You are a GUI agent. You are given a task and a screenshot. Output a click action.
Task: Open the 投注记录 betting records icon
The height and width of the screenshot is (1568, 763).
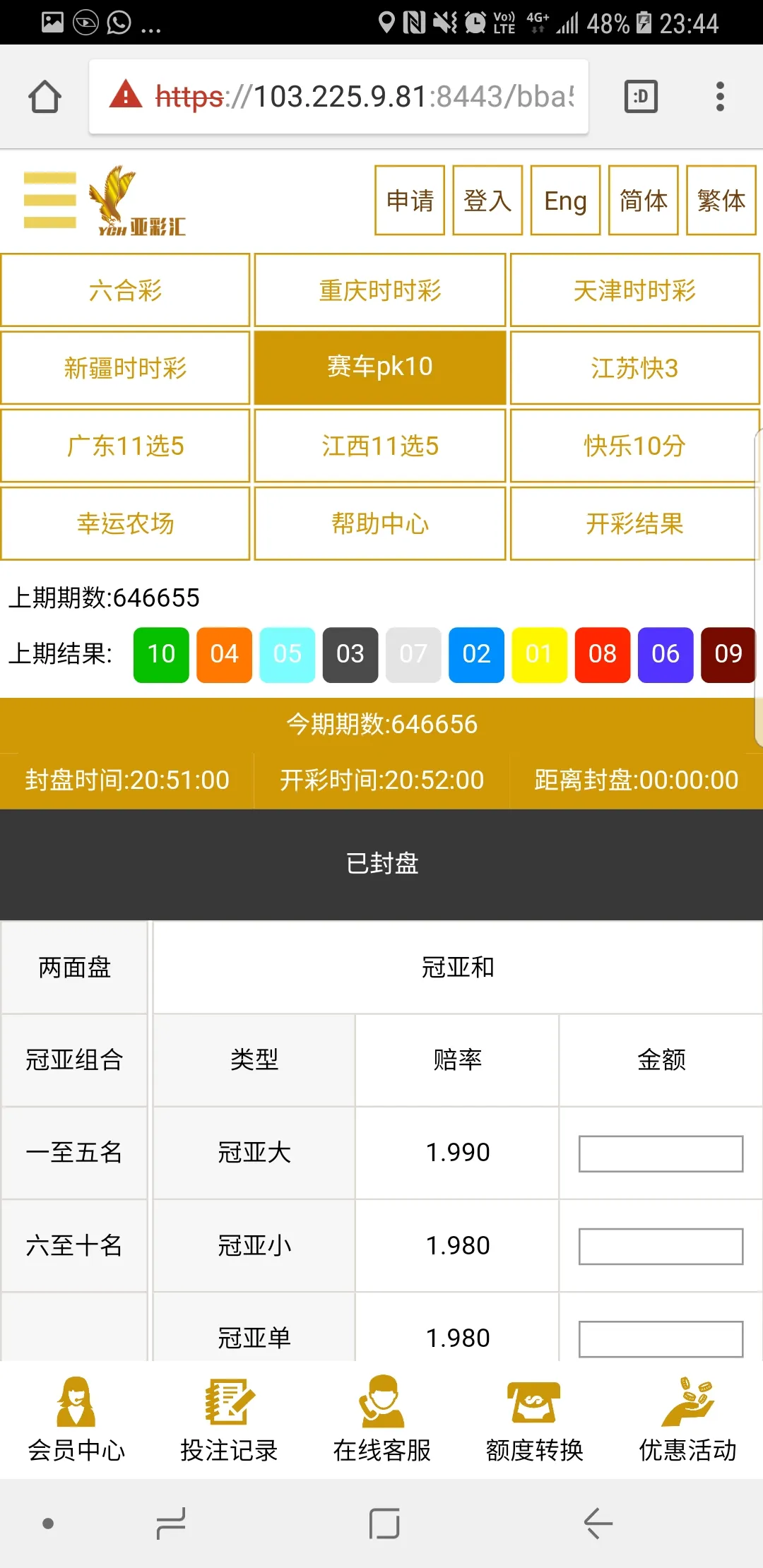(228, 1420)
